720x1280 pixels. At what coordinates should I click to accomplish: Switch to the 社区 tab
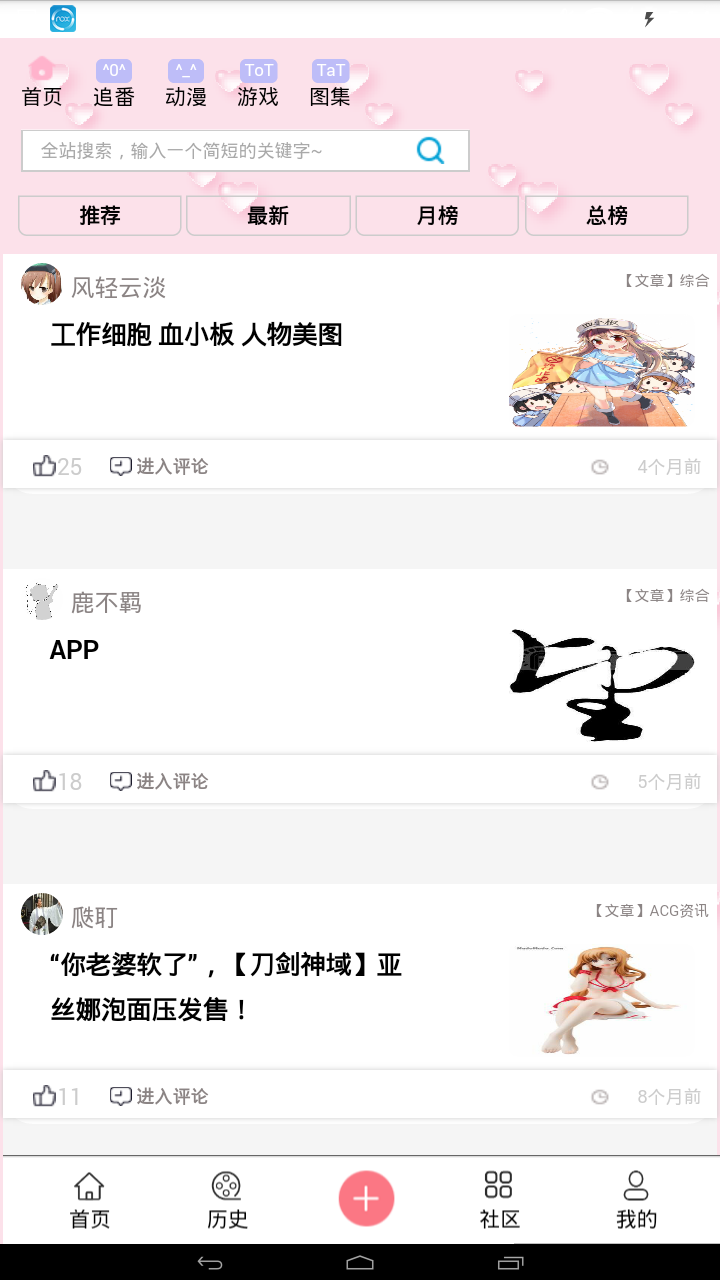coord(499,1201)
